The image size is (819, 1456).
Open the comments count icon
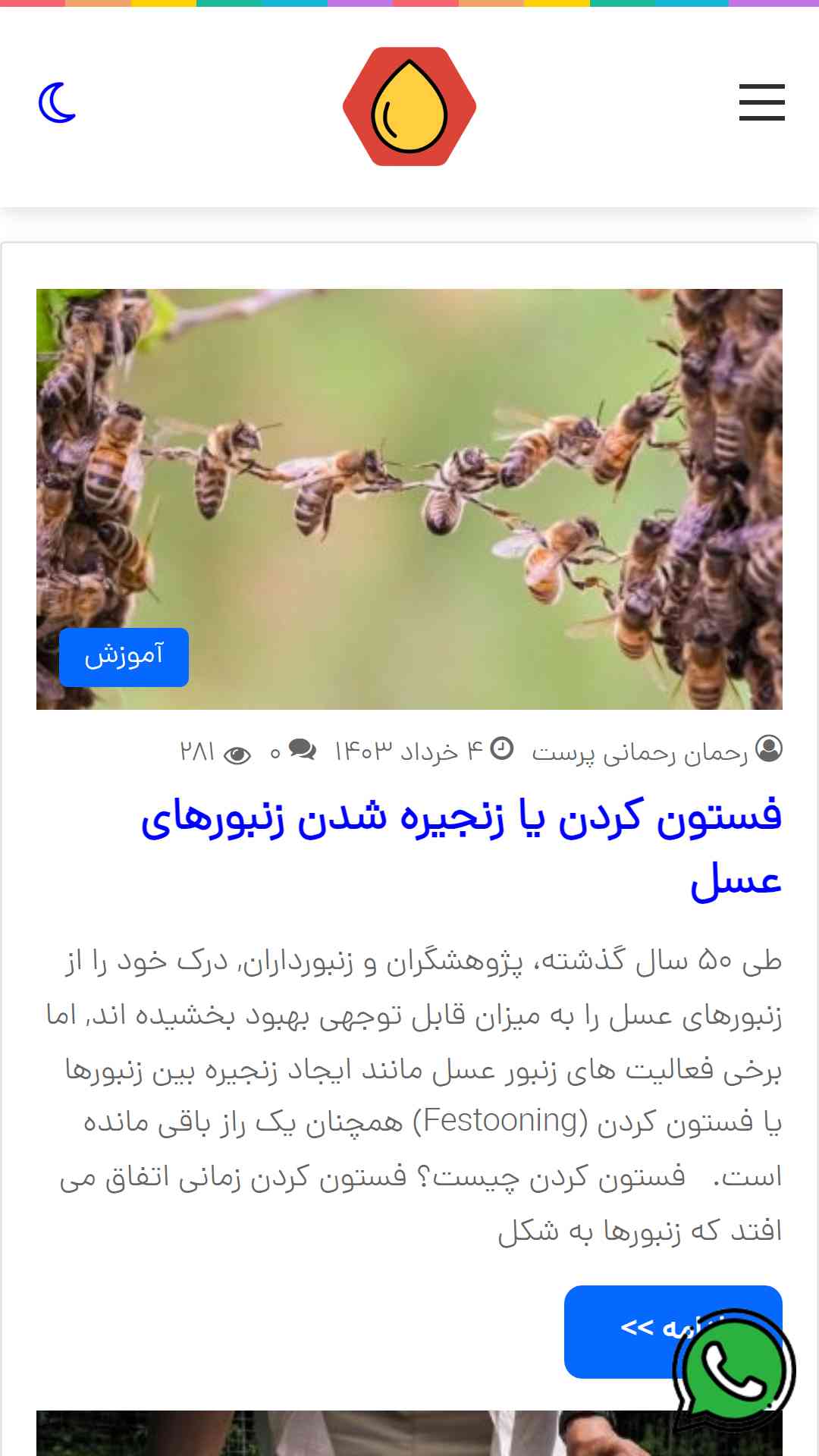(303, 750)
